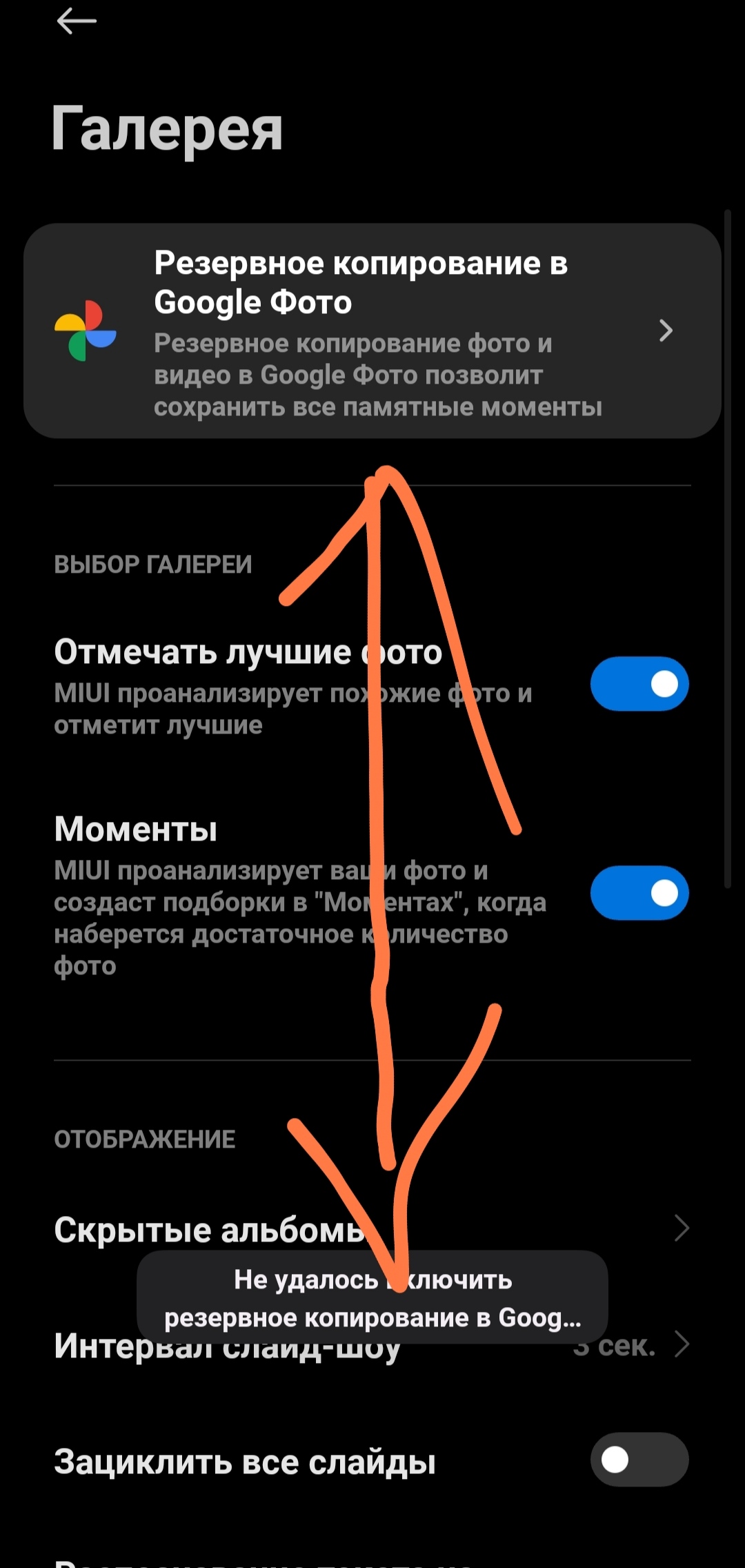Open the Google Фото backup card
Screen dimensions: 745x1568
coord(372,331)
